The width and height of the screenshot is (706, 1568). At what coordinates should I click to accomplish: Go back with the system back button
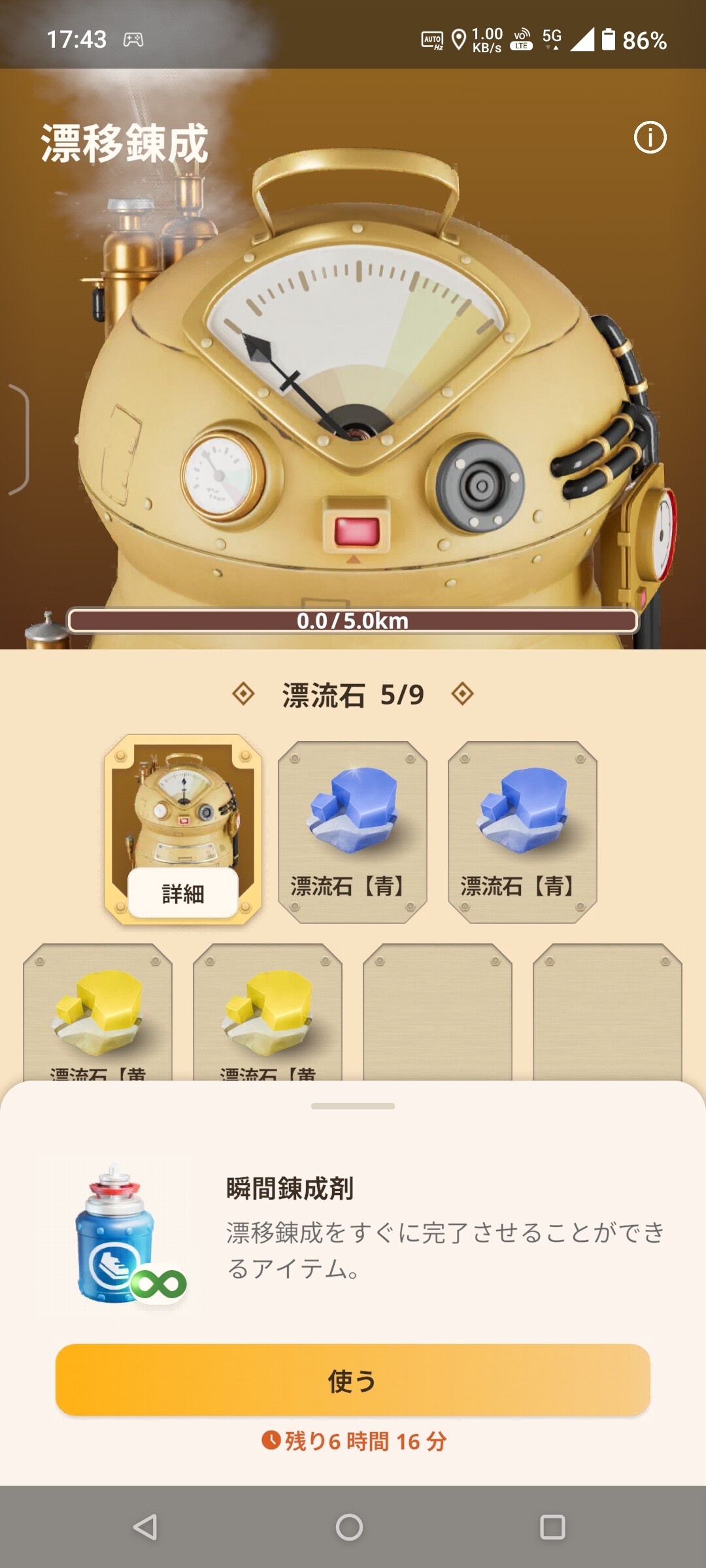[x=145, y=1527]
